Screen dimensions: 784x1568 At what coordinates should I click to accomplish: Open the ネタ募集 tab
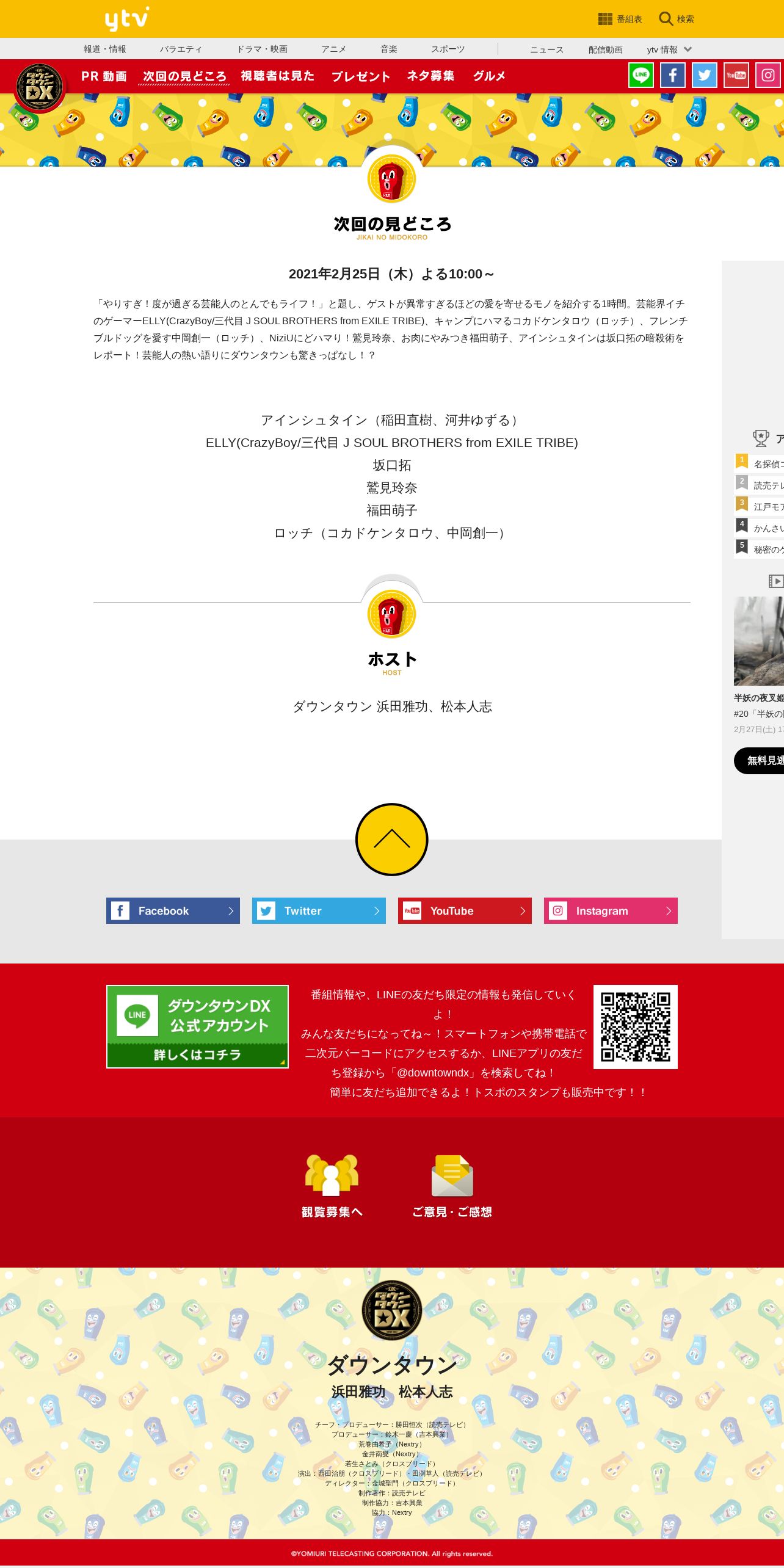(x=431, y=76)
